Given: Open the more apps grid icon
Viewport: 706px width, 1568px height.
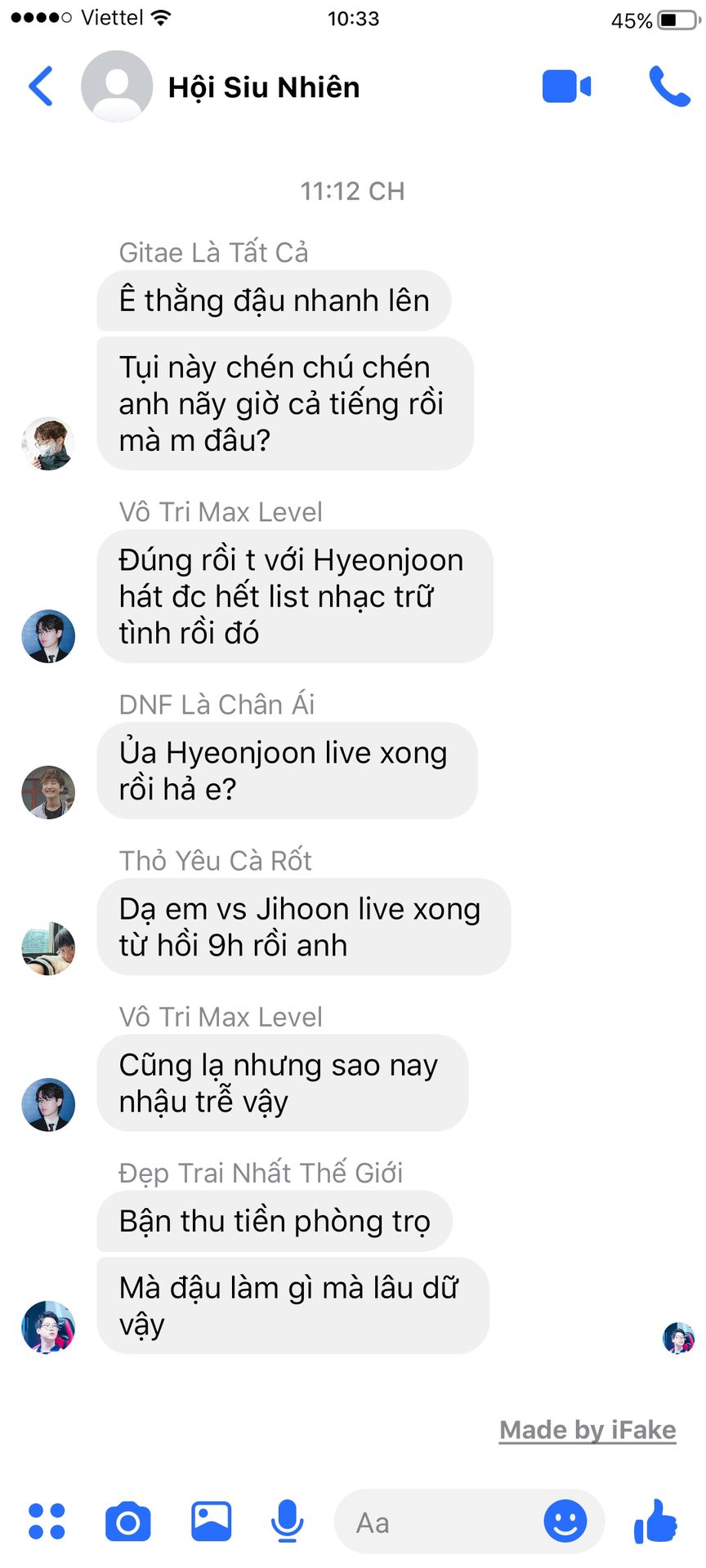Looking at the screenshot, I should pyautogui.click(x=47, y=1521).
